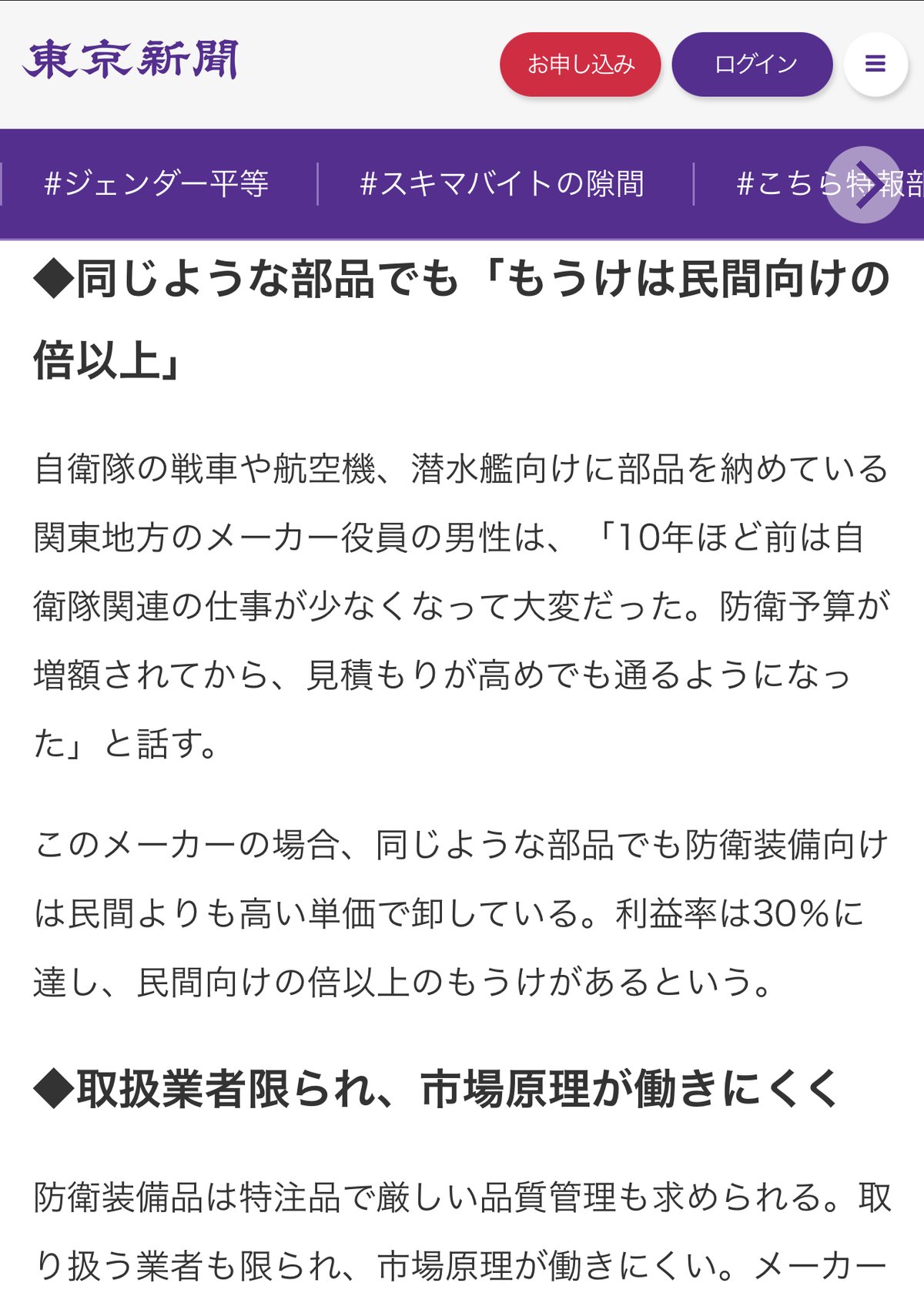Screen dimensions: 924x1313
Task: Open the hamburger menu
Action: 875,64
